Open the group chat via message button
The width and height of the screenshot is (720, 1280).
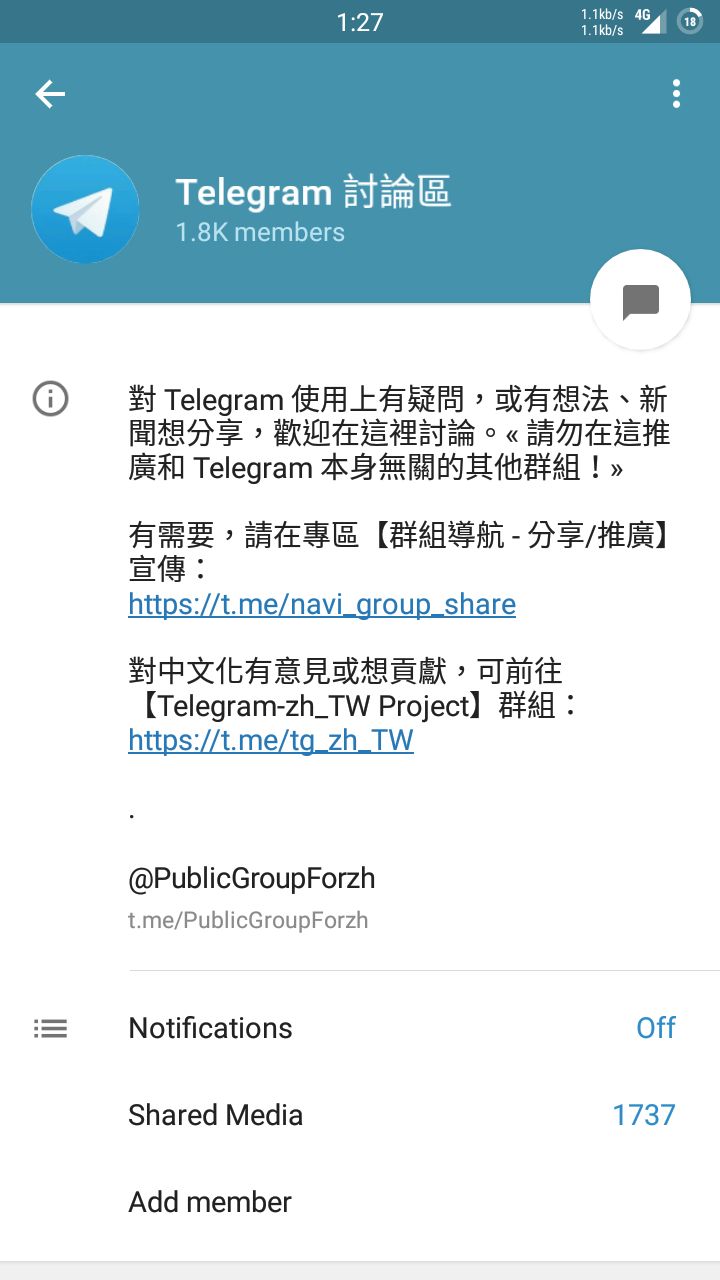tap(640, 300)
